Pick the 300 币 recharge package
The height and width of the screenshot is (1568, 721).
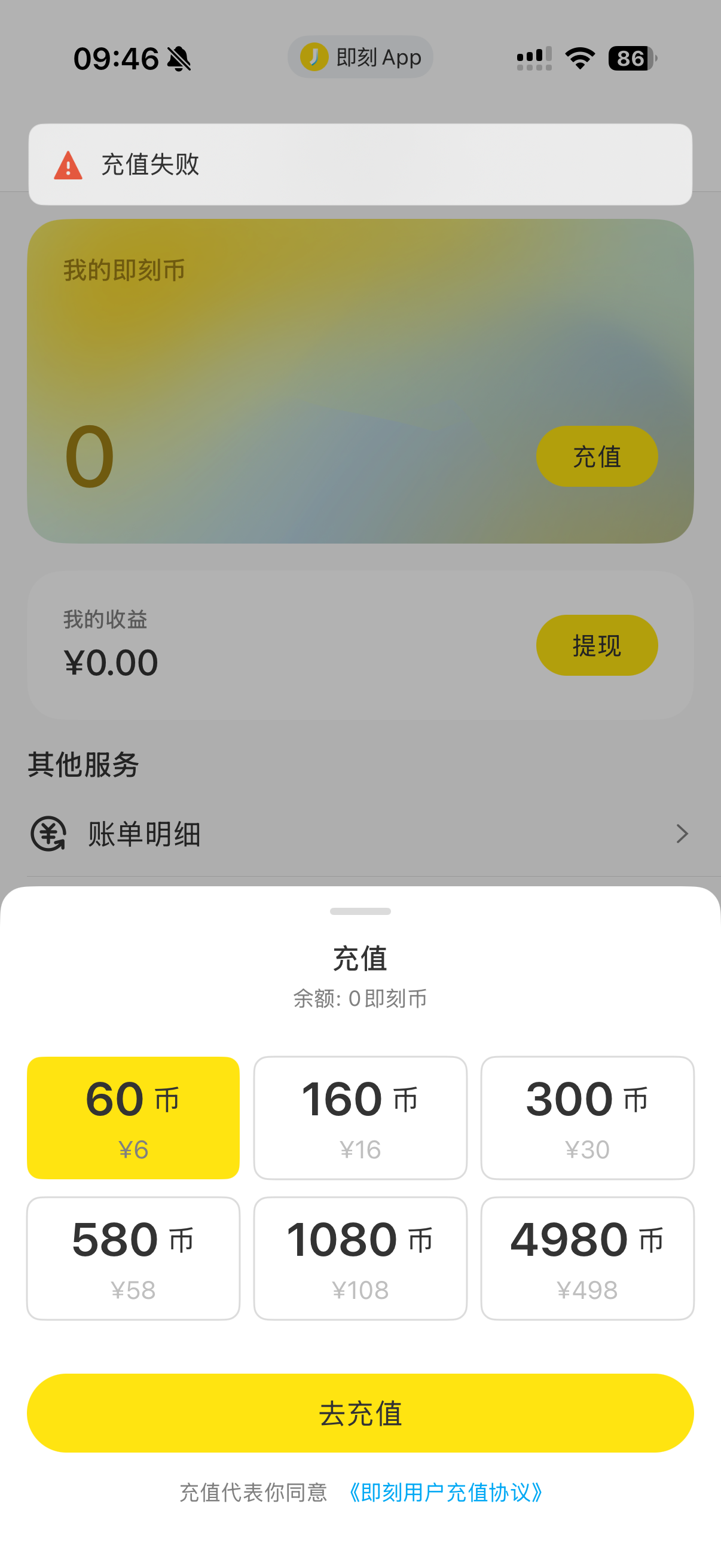tap(587, 1118)
